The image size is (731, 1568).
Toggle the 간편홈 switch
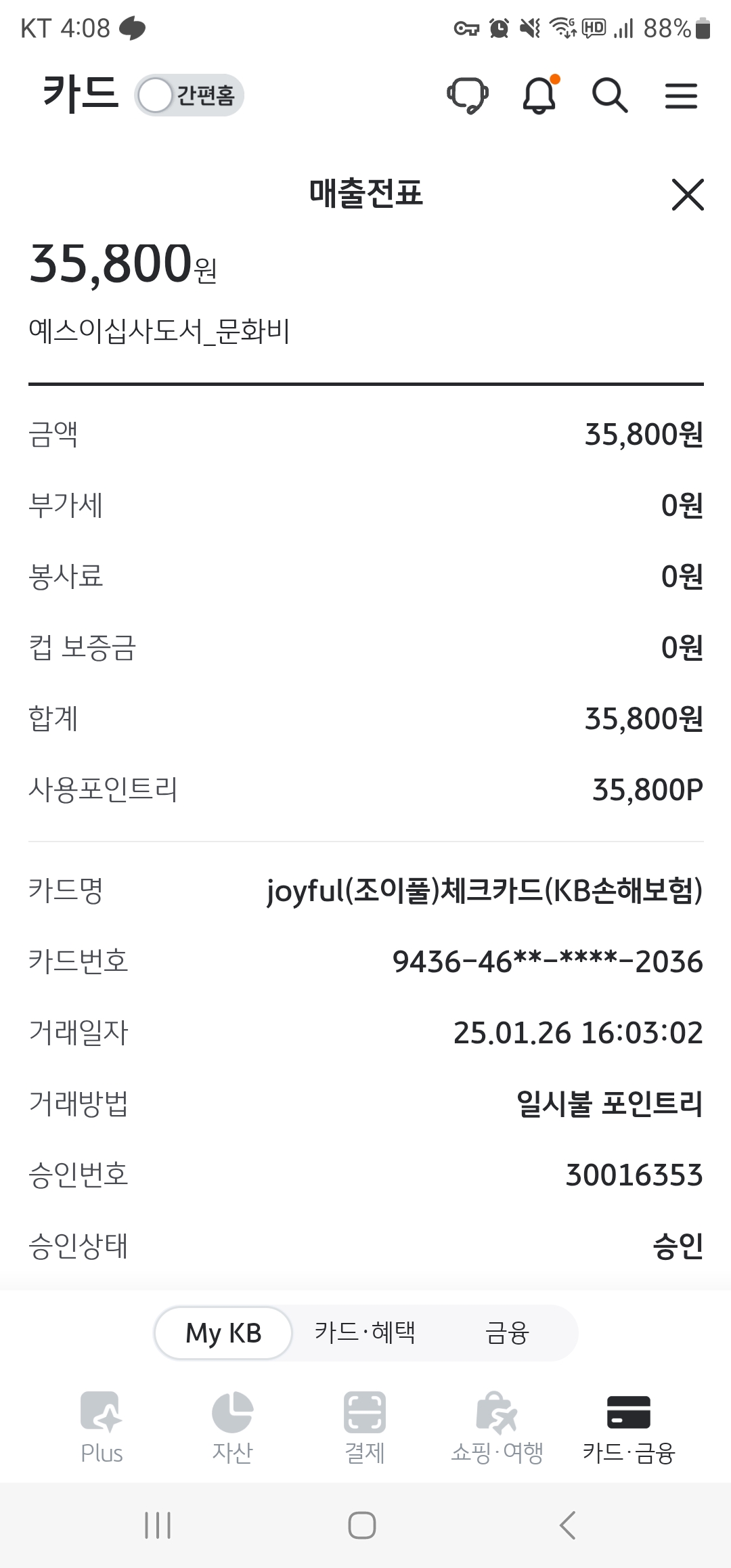(x=190, y=95)
